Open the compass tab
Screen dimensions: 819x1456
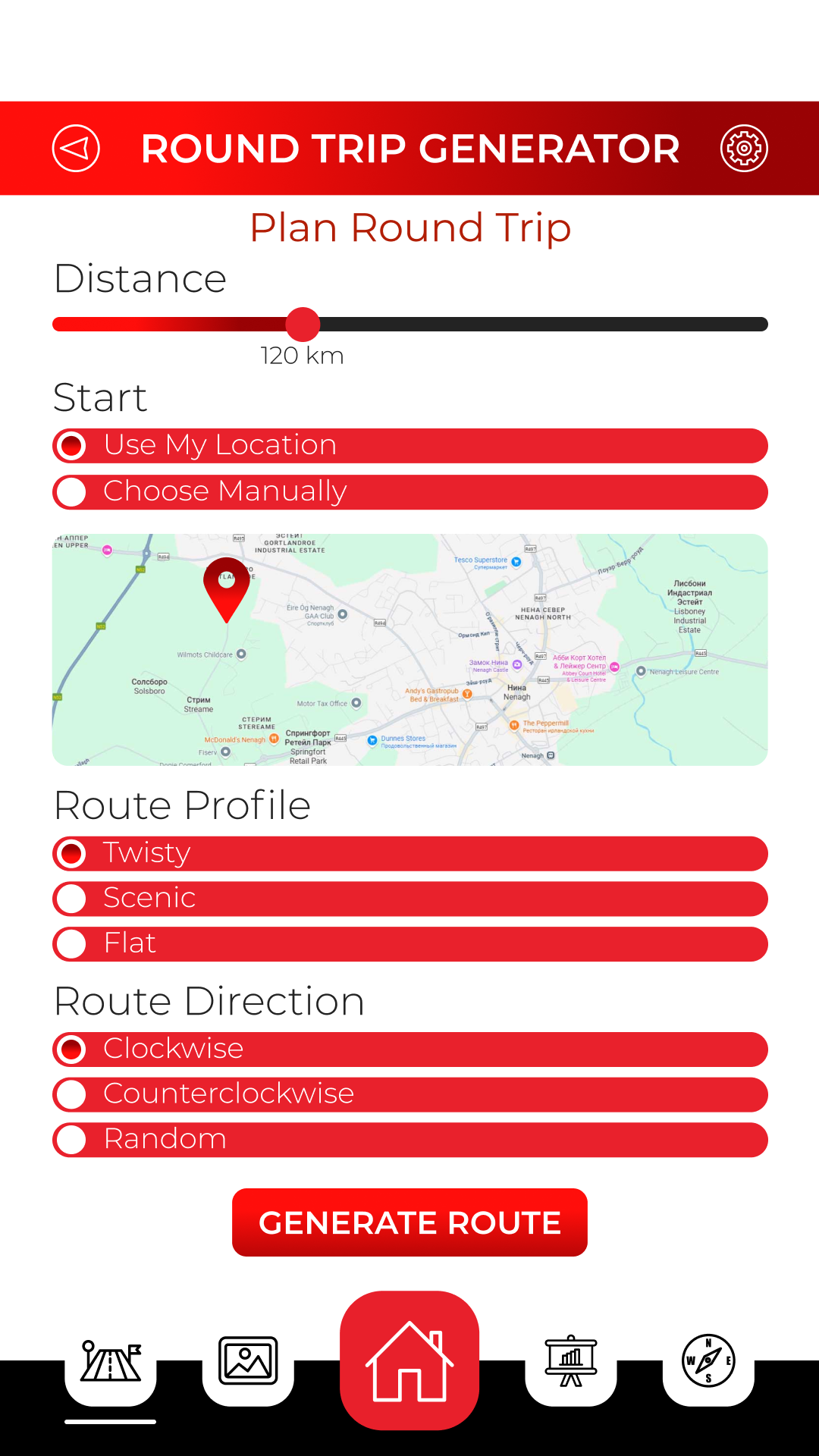708,1362
